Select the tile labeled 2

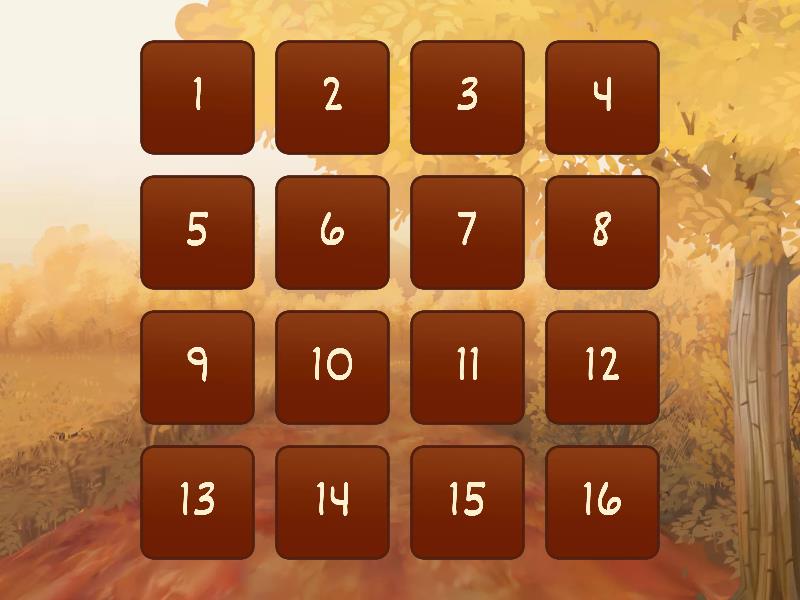[332, 97]
